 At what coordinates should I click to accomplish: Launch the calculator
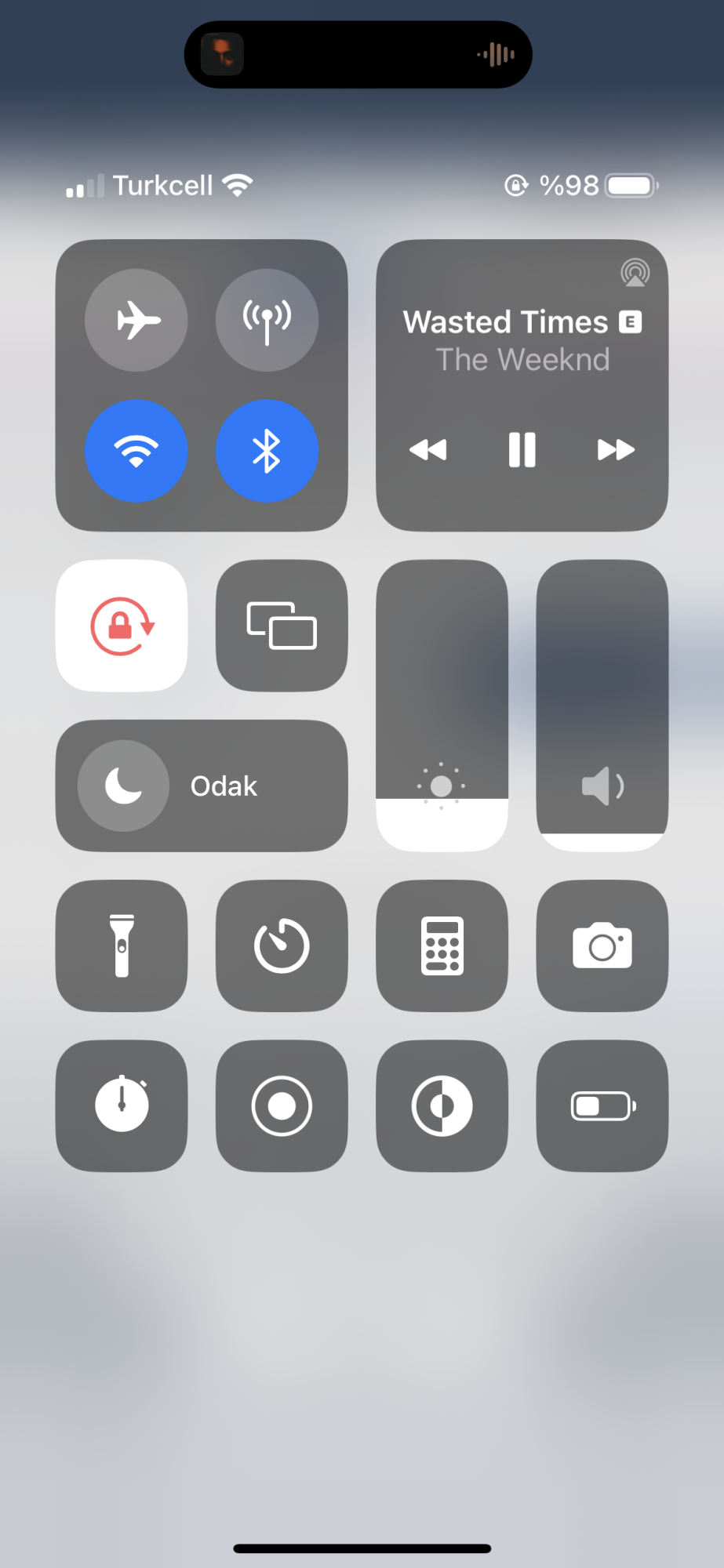tap(442, 946)
